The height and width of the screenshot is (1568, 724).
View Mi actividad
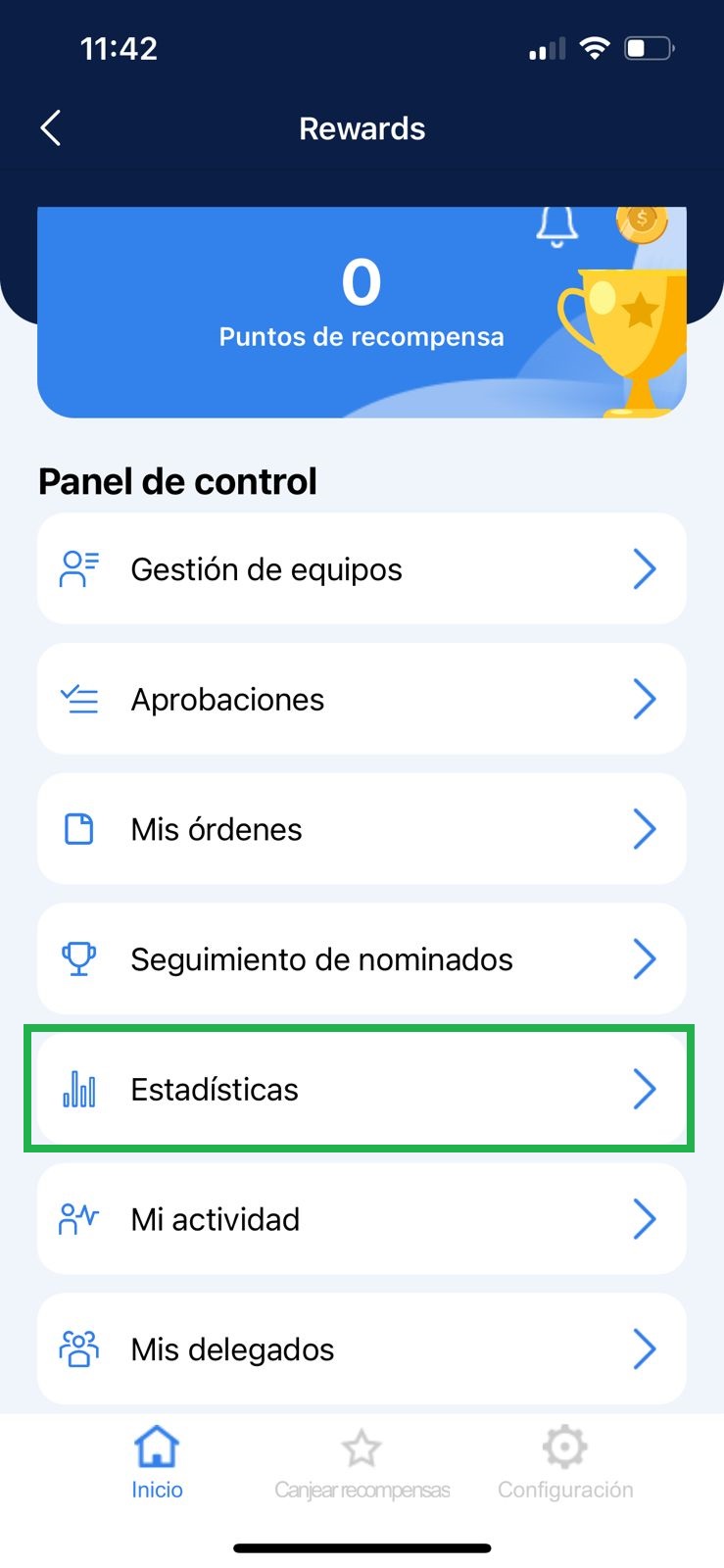362,1219
